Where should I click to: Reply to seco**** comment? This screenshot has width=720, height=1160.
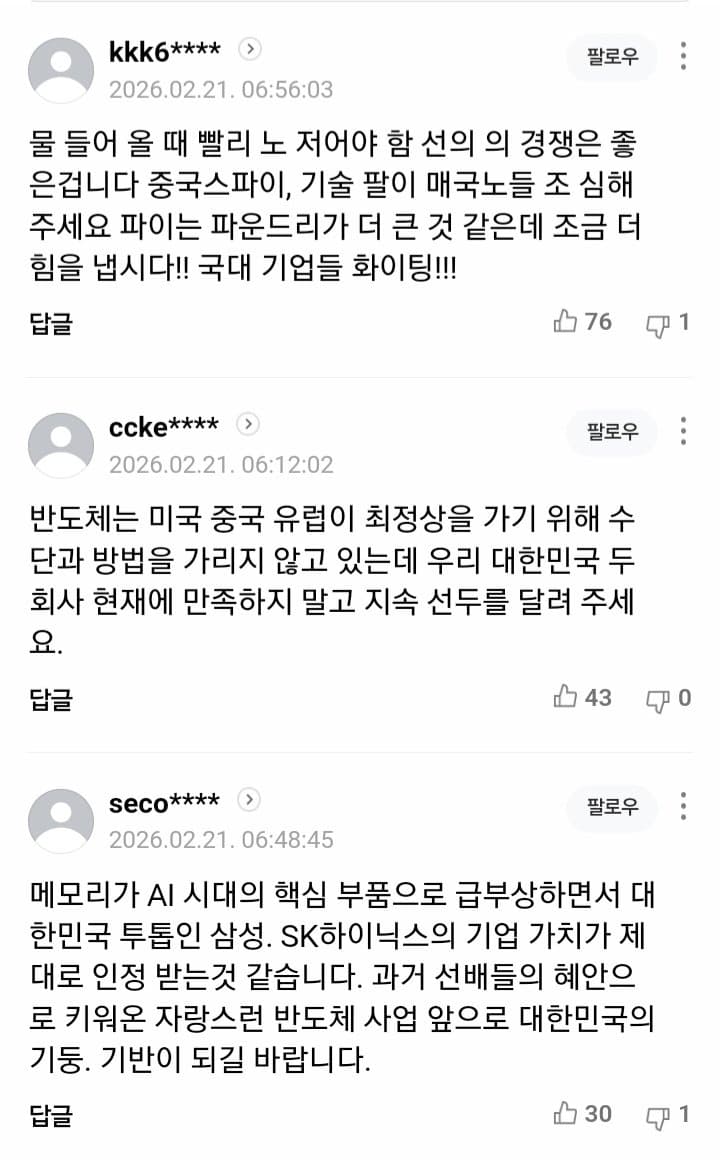point(51,1115)
